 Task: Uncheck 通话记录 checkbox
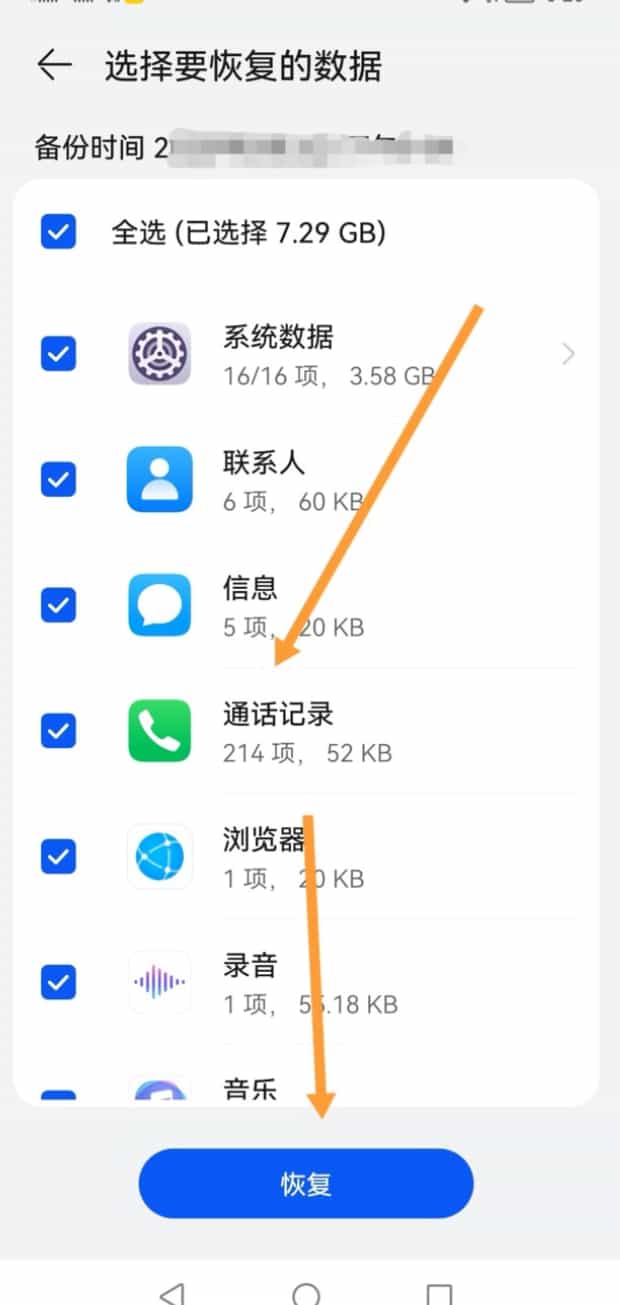pos(58,731)
